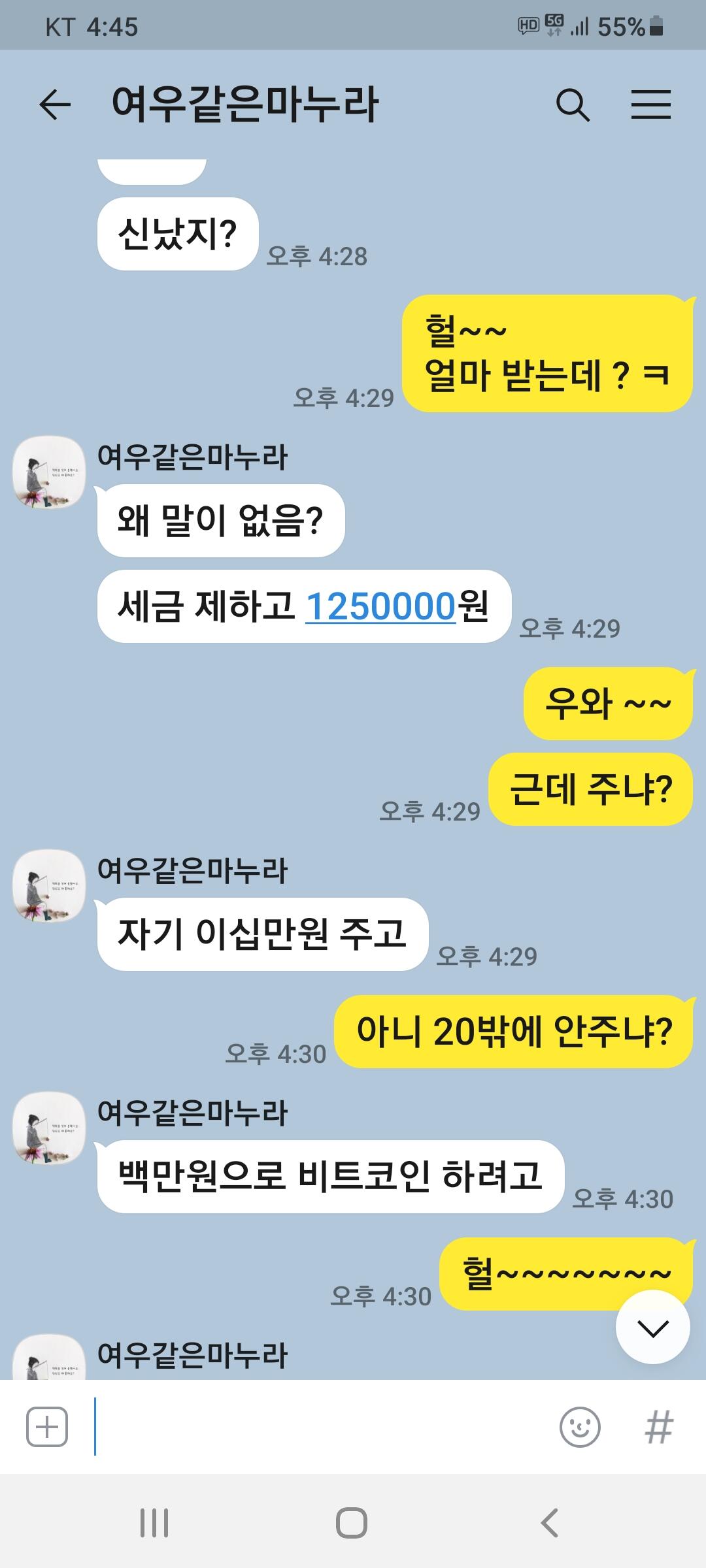Go back from the 여우같은마누라 chat
This screenshot has width=706, height=1568.
[x=55, y=105]
